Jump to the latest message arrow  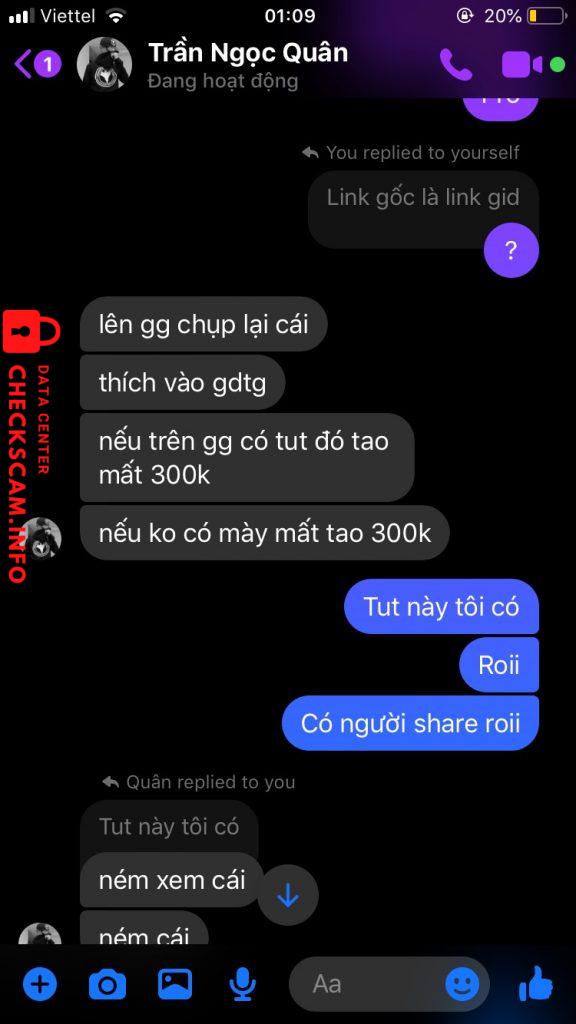tap(287, 896)
